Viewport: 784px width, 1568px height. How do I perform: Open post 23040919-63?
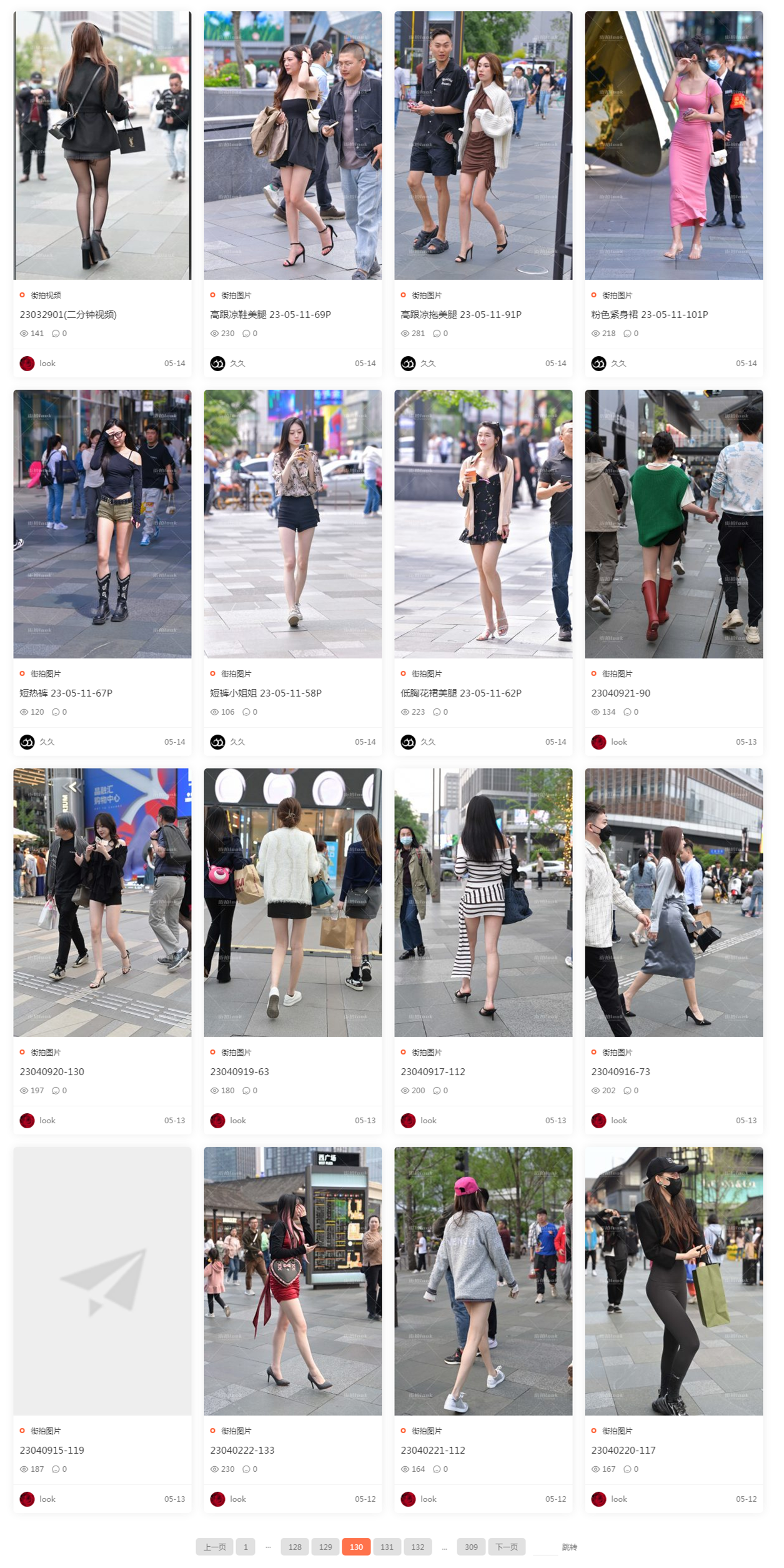pyautogui.click(x=239, y=1071)
